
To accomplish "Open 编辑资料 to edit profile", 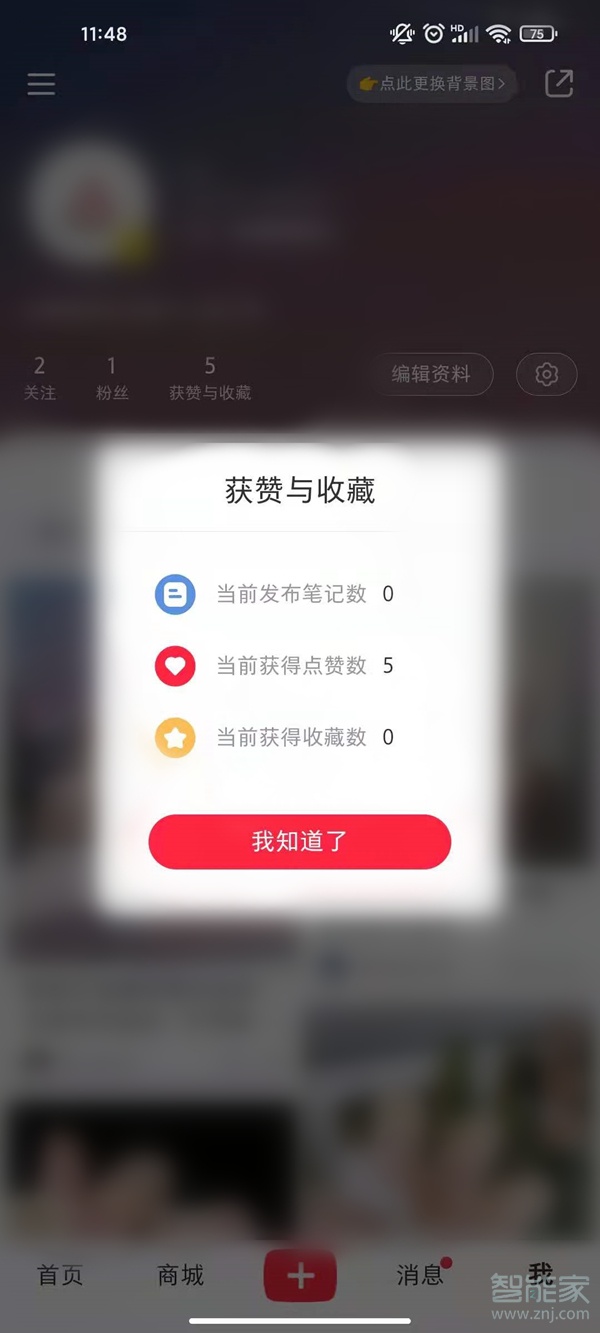I will (x=430, y=375).
